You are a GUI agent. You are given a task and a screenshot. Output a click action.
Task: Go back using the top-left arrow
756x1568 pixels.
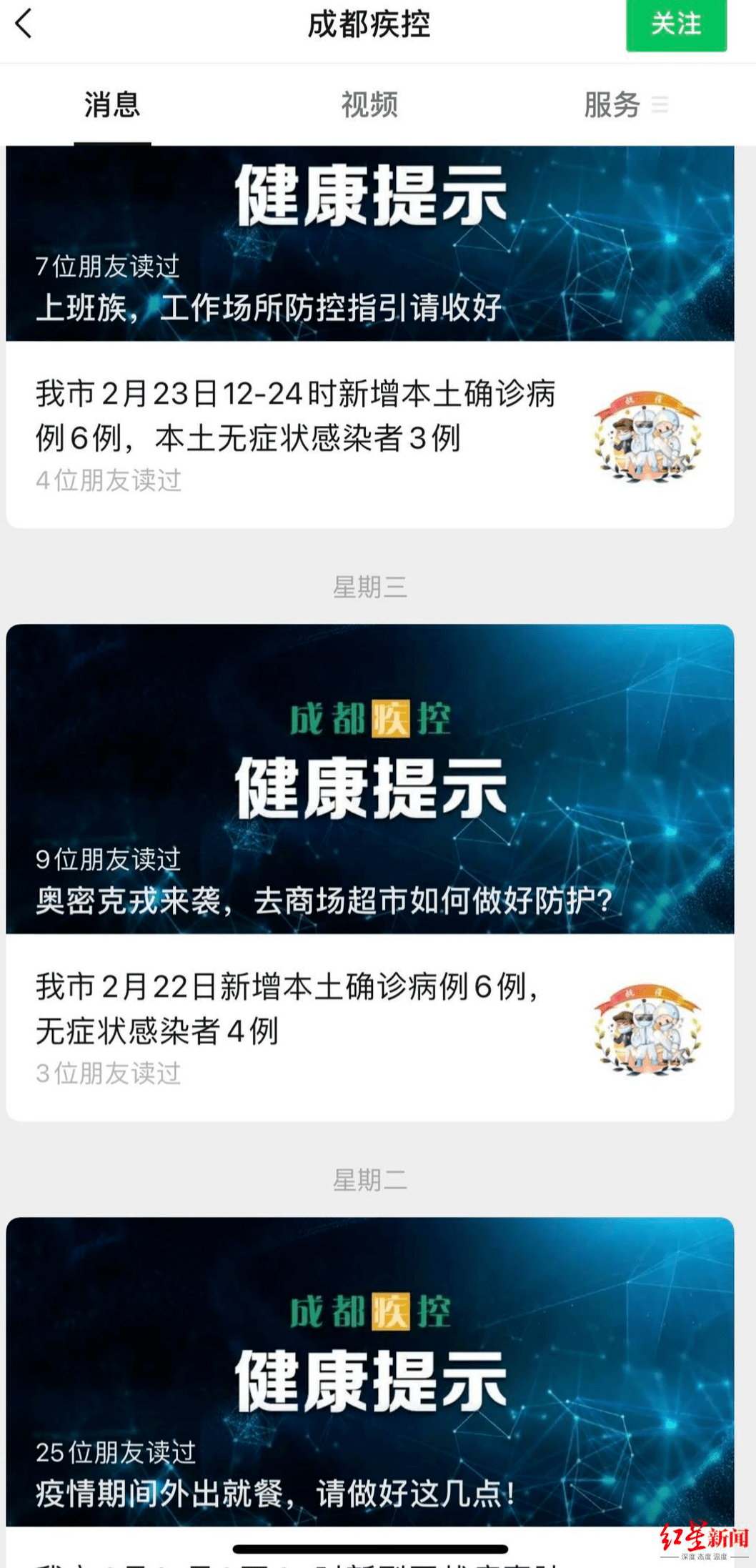pyautogui.click(x=24, y=24)
